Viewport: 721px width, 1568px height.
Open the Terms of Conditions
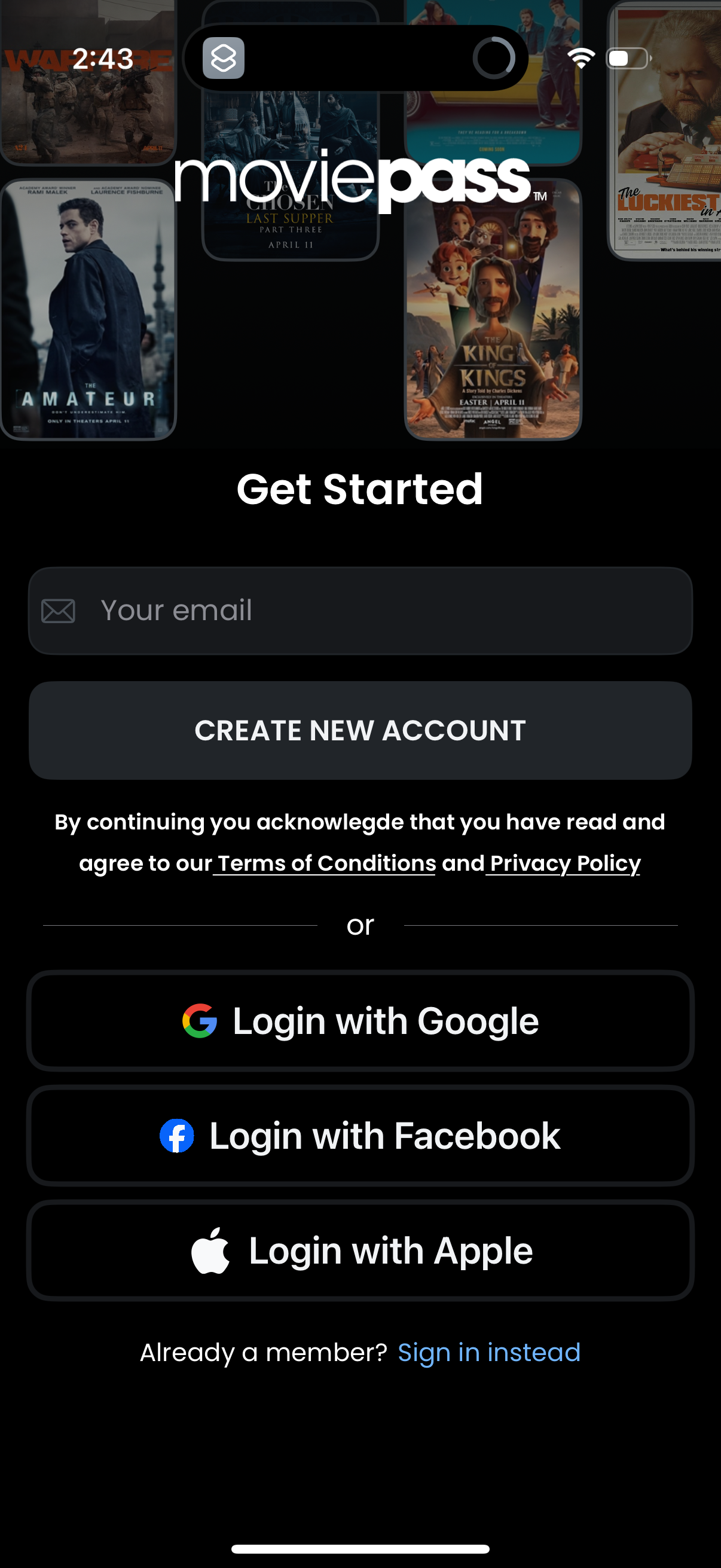click(323, 863)
